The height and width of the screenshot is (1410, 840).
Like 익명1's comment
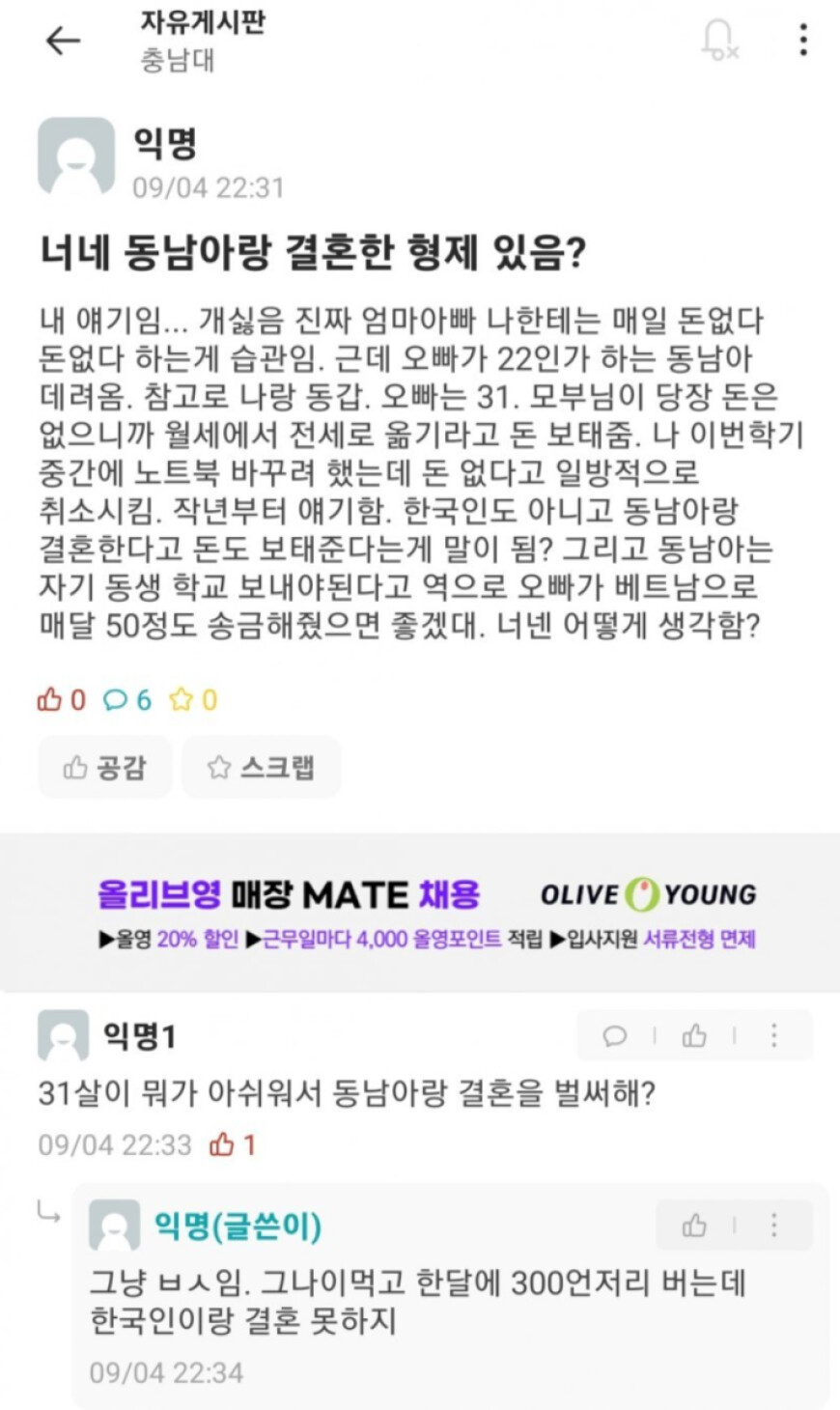(694, 1036)
